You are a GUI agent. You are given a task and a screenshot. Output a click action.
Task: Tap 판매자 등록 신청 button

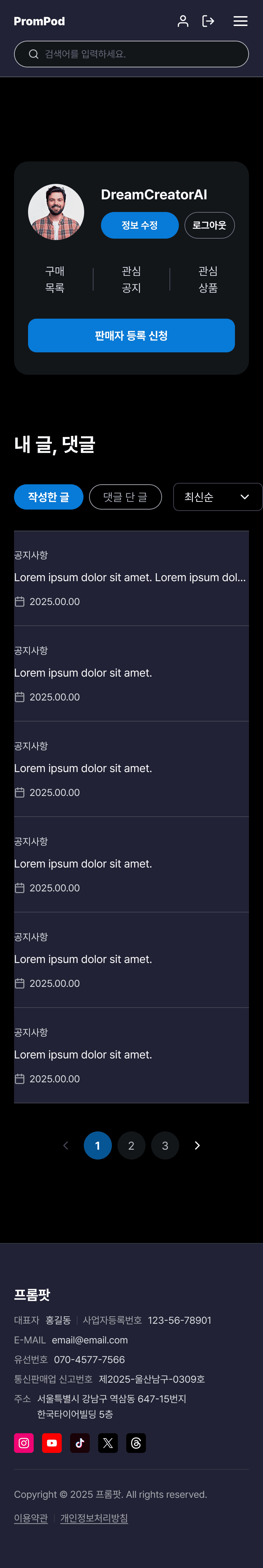(x=131, y=335)
